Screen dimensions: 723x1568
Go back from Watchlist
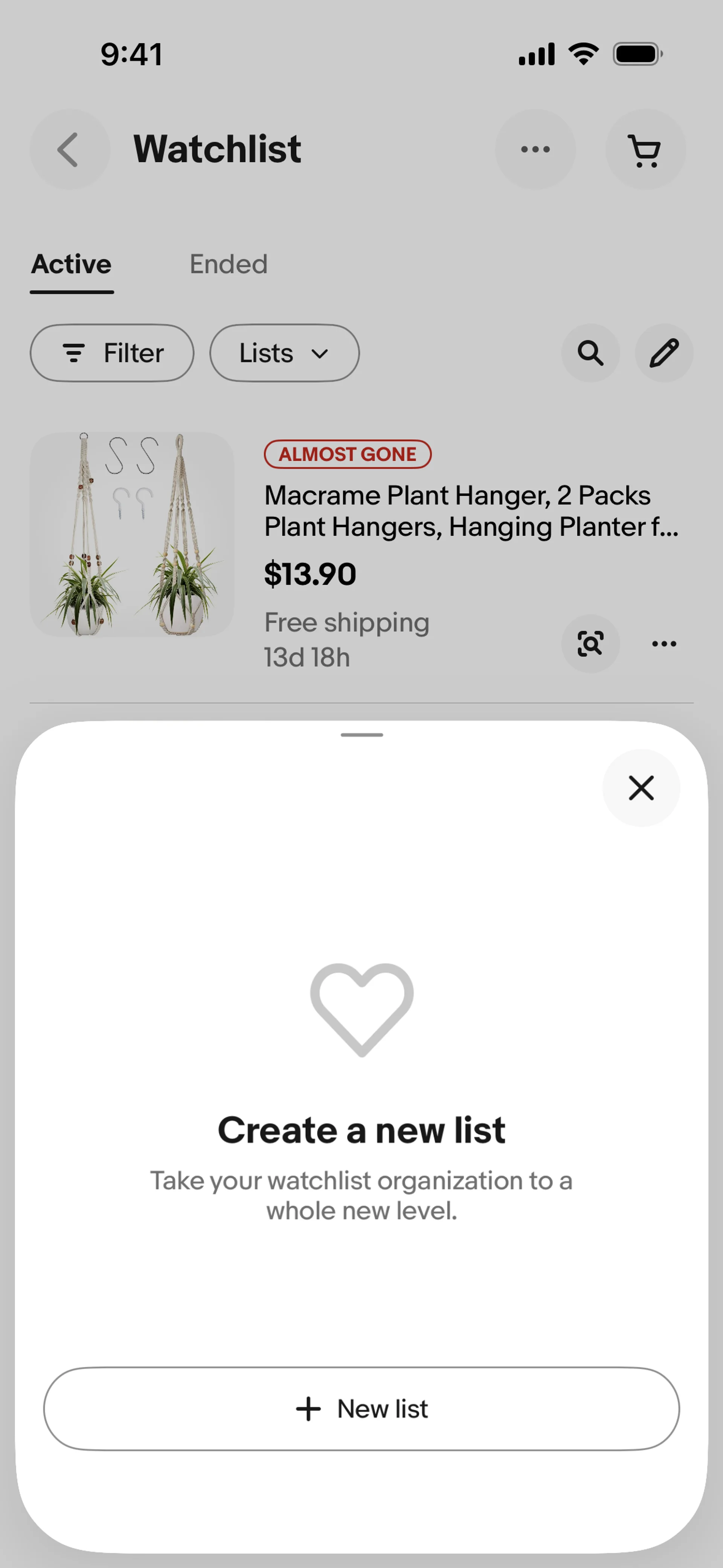(x=70, y=149)
